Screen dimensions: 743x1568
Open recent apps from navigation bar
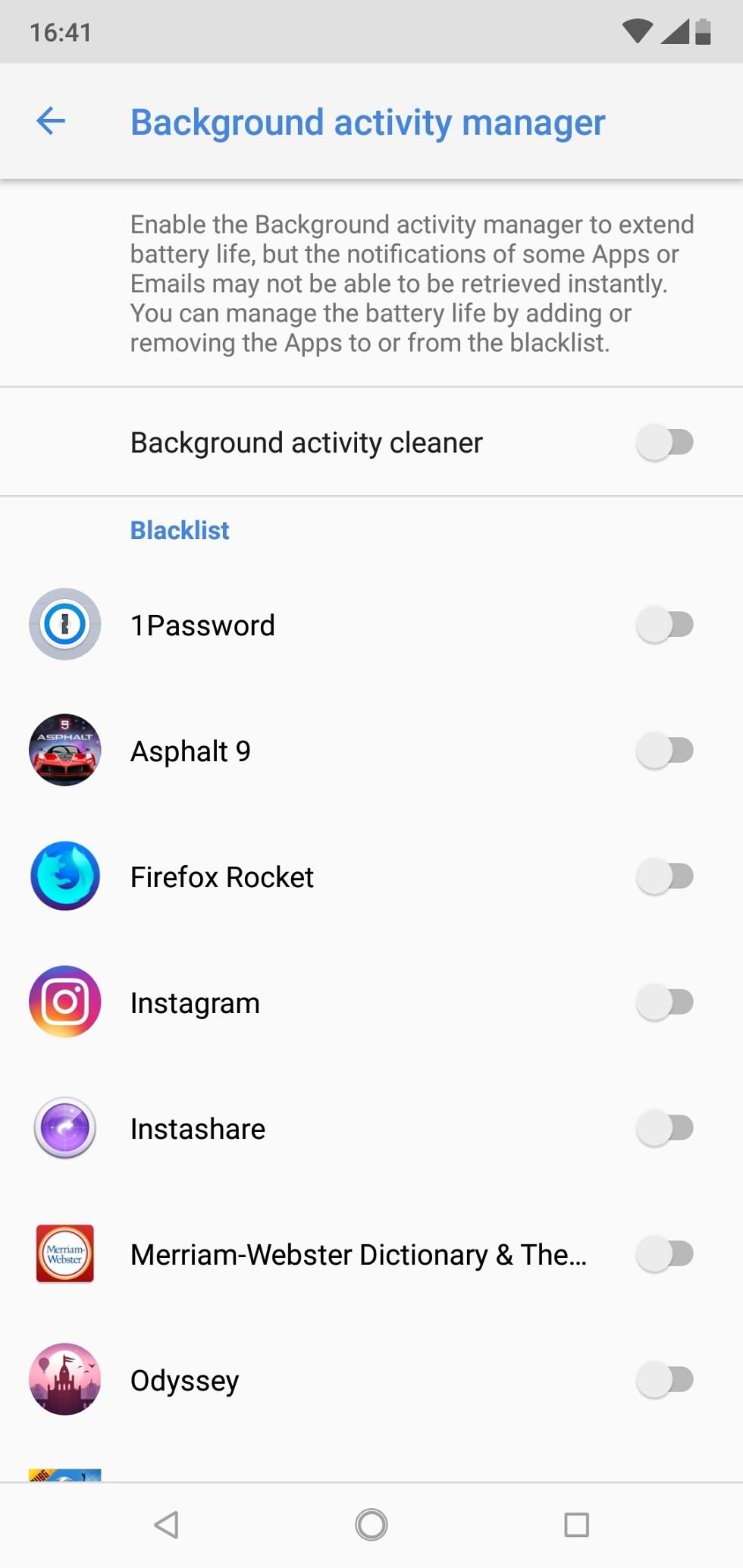coord(576,1524)
